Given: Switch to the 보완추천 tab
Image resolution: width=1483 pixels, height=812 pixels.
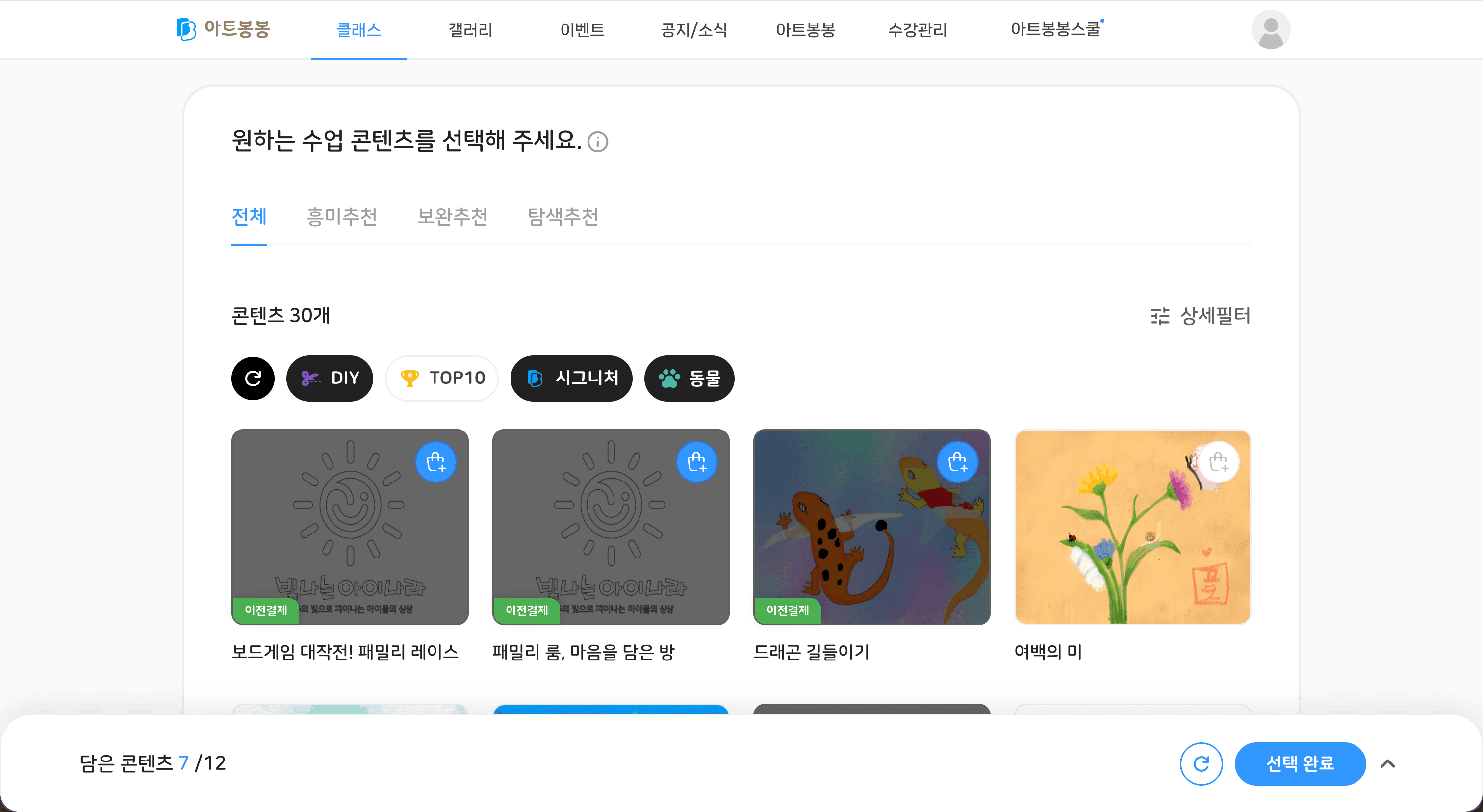Looking at the screenshot, I should [x=452, y=217].
